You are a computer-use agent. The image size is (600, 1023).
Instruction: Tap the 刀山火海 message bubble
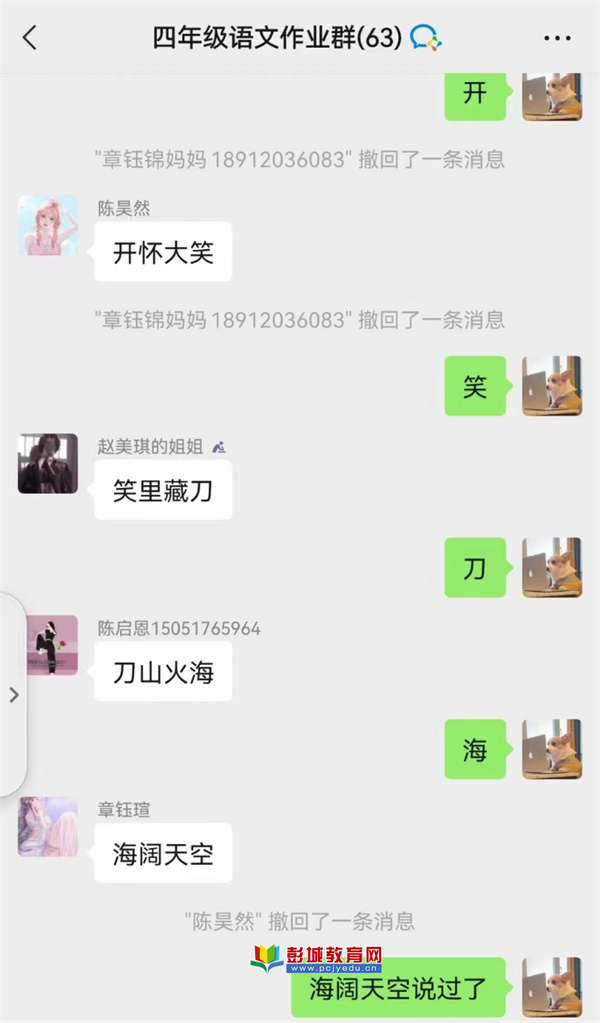pos(163,672)
